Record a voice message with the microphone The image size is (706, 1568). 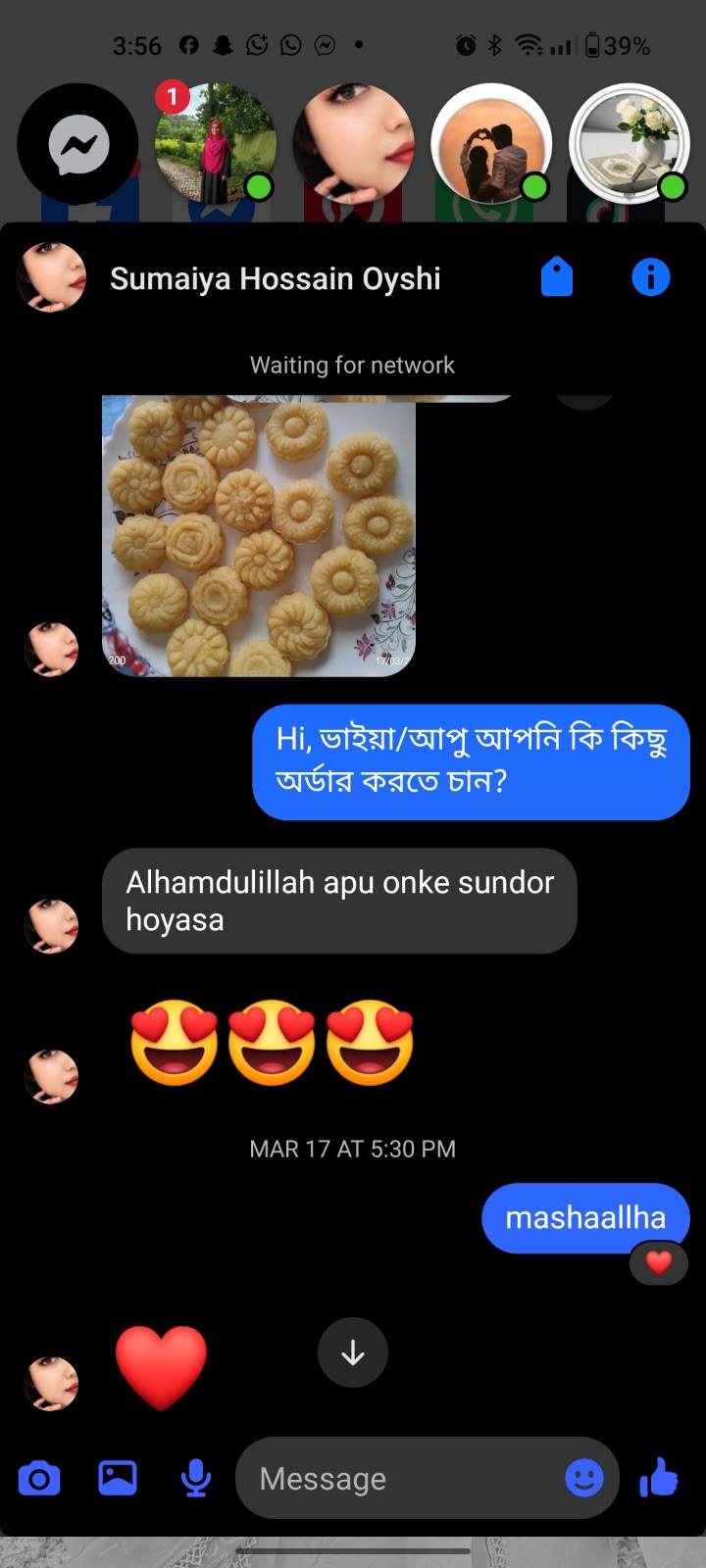point(196,1478)
